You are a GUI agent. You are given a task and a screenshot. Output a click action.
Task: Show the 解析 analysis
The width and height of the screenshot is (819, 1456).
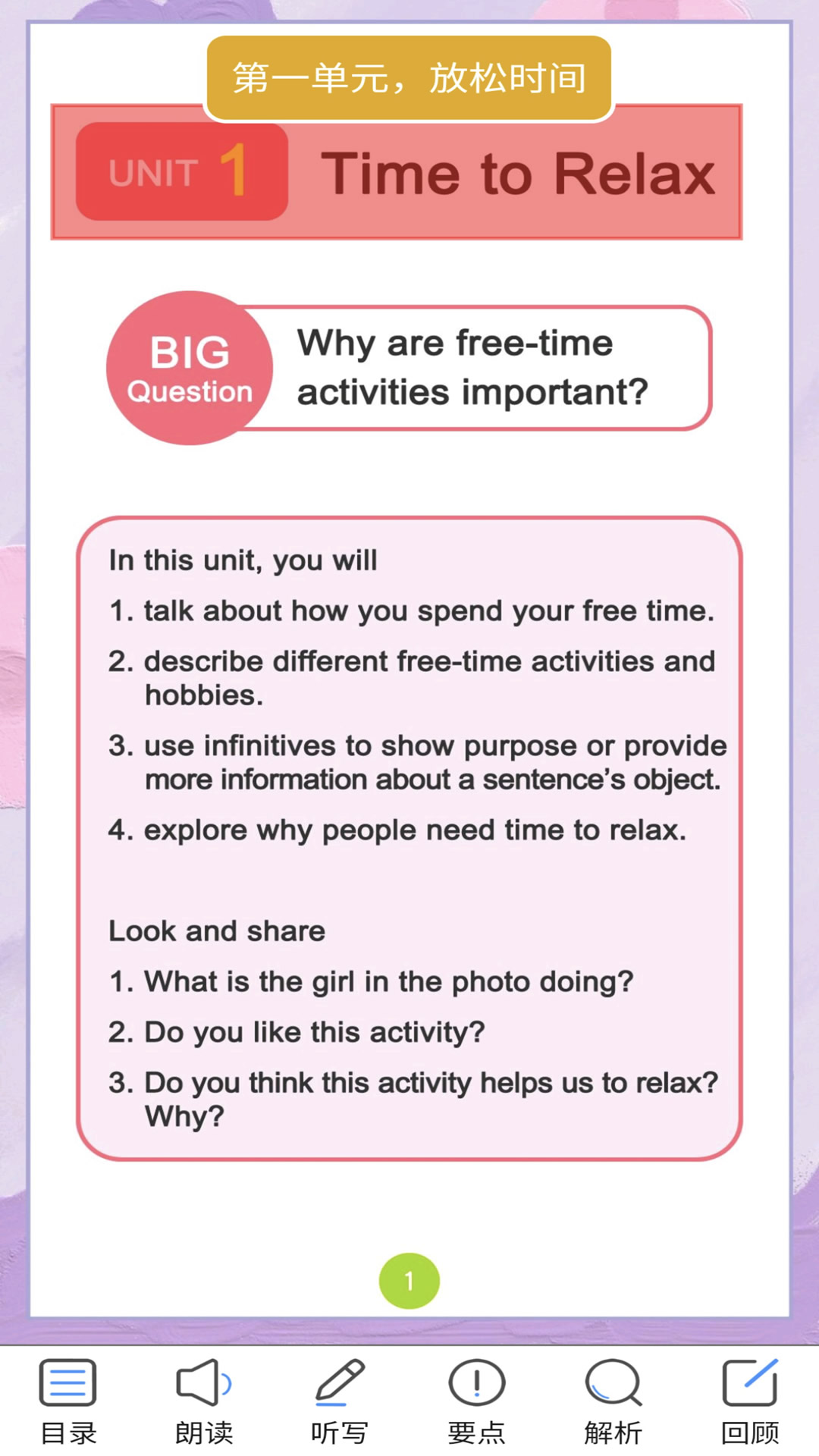(613, 1400)
